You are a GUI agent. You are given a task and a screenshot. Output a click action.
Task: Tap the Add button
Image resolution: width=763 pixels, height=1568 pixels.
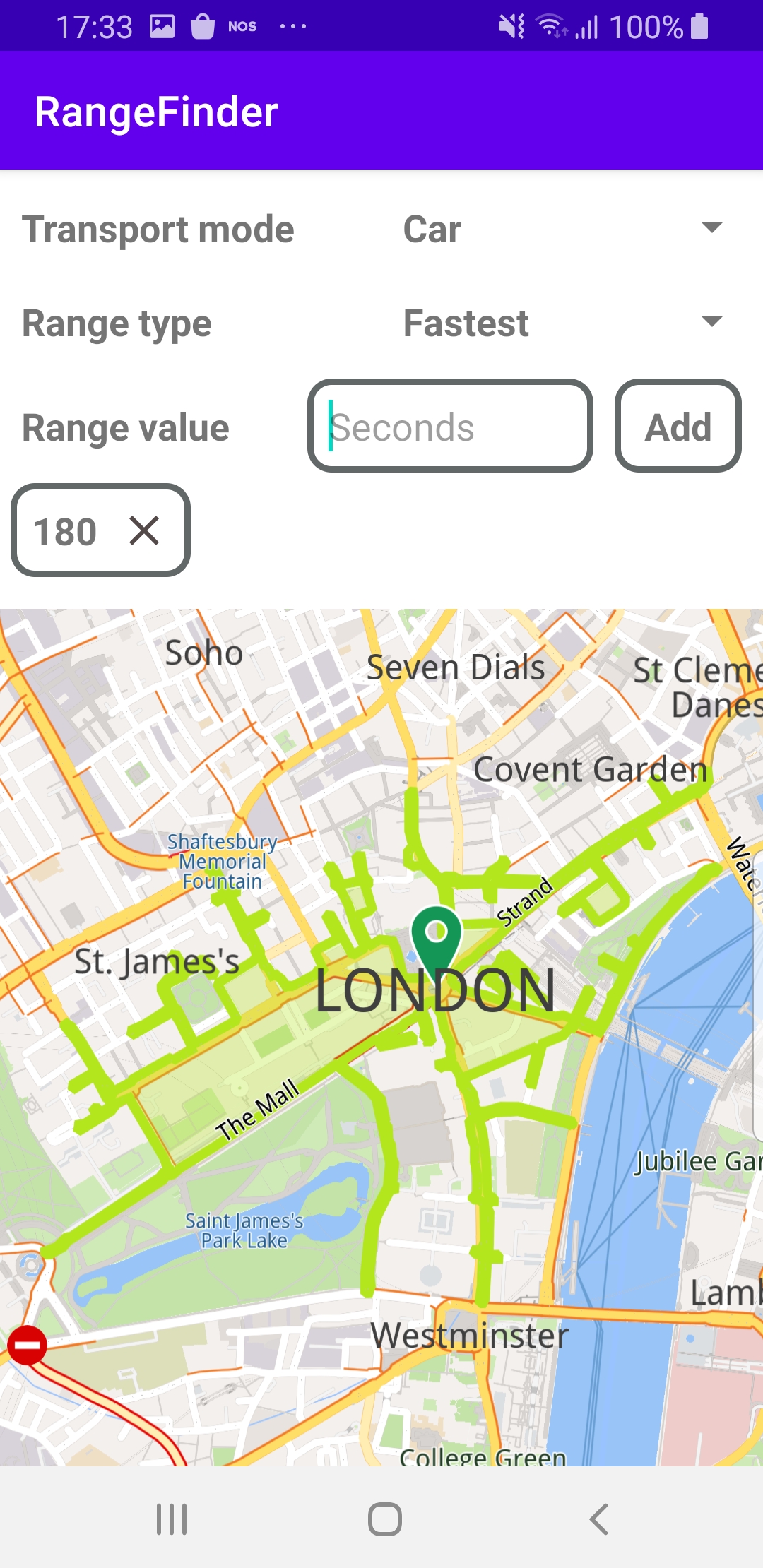coord(678,427)
